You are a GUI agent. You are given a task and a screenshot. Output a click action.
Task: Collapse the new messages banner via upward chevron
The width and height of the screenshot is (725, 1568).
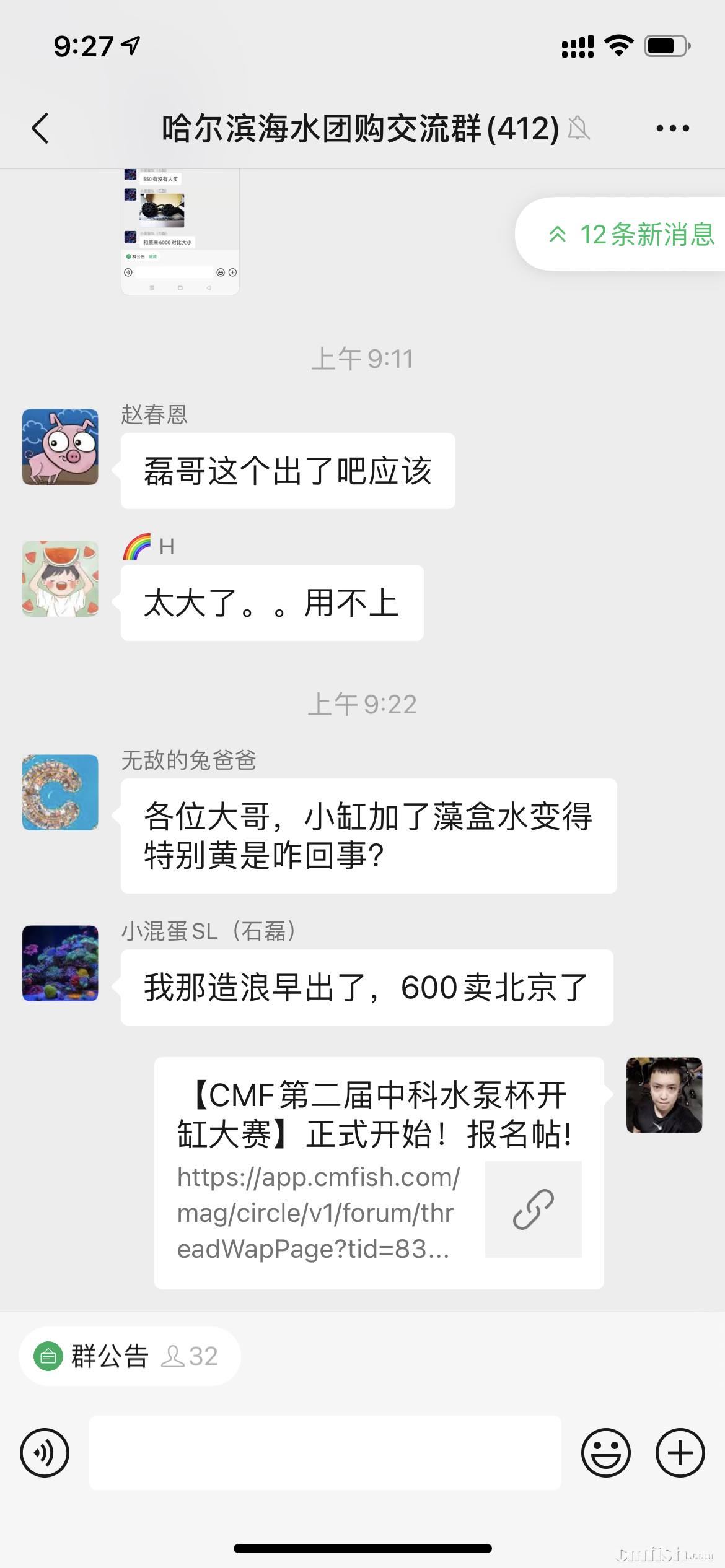point(556,235)
